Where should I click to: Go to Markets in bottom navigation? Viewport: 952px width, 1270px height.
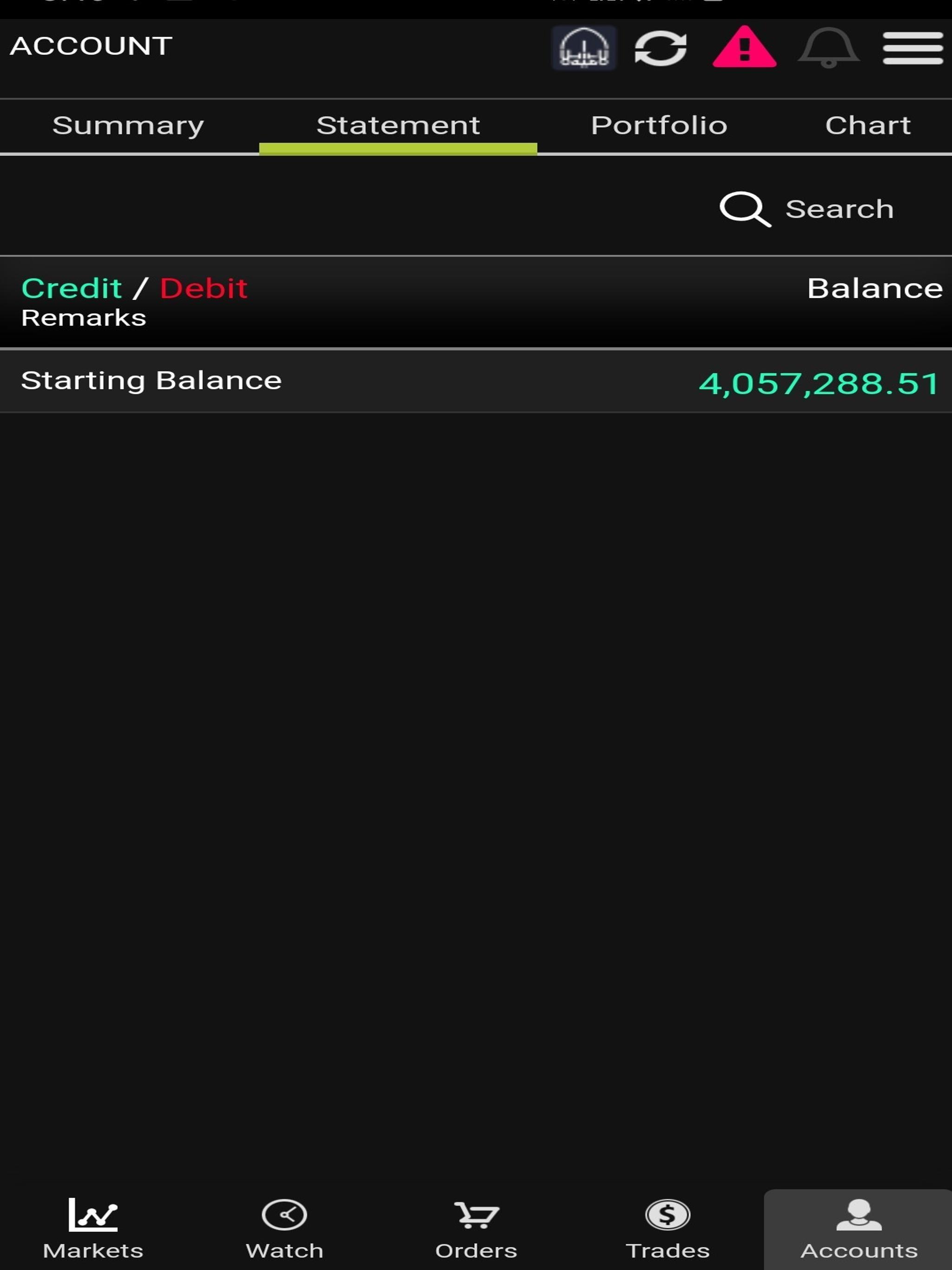click(x=93, y=1229)
